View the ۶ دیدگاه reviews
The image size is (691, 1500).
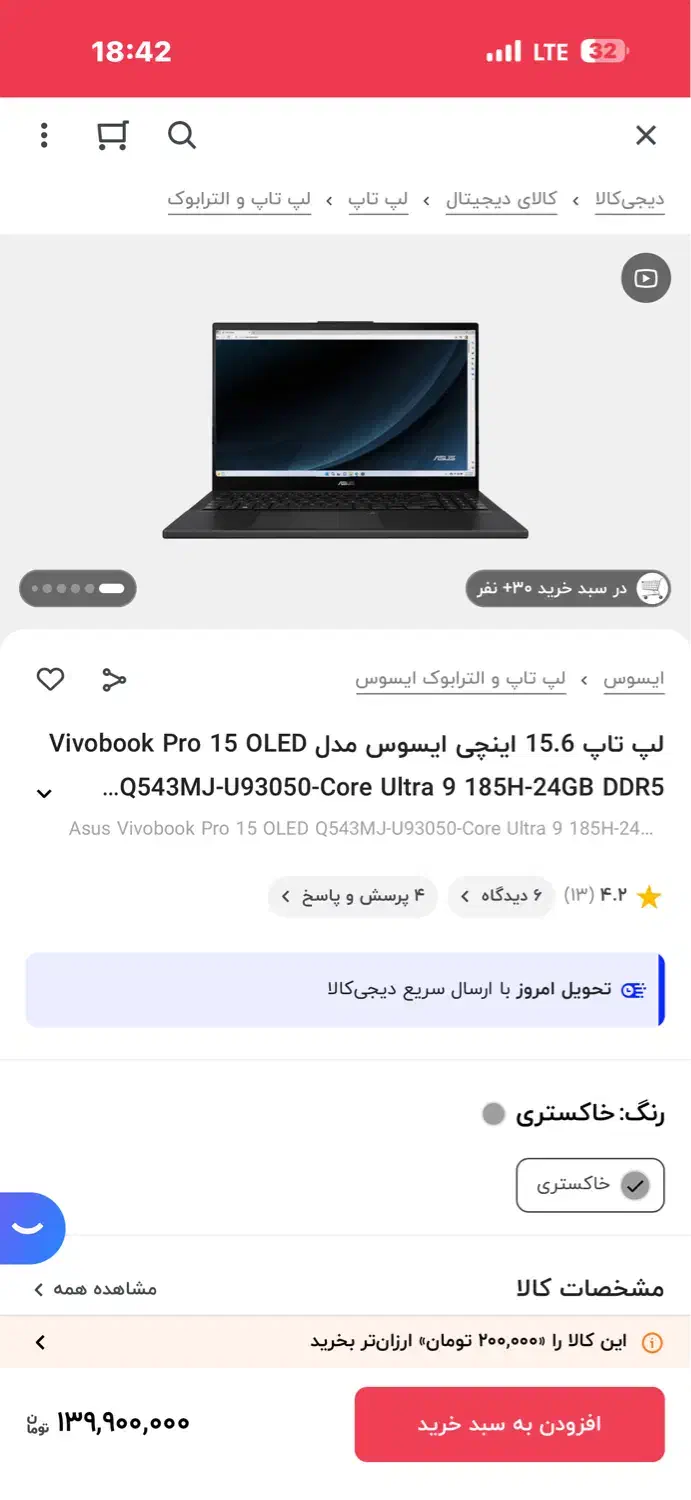coord(501,896)
